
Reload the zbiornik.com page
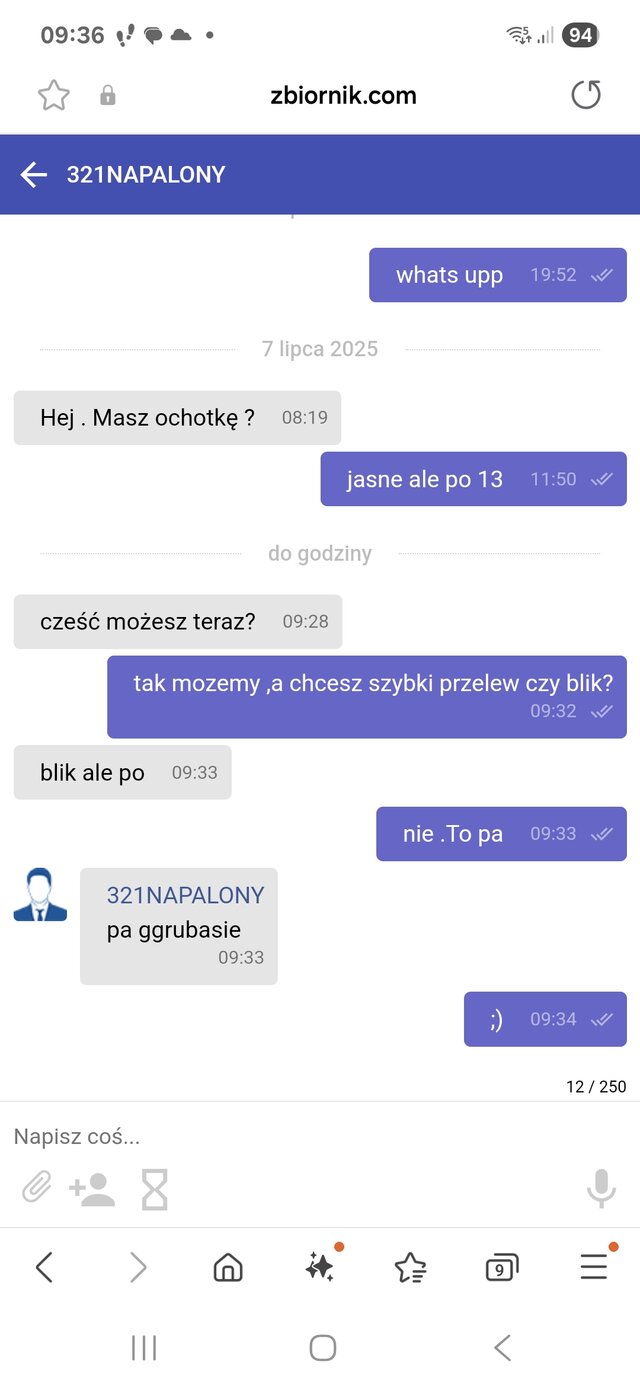585,95
